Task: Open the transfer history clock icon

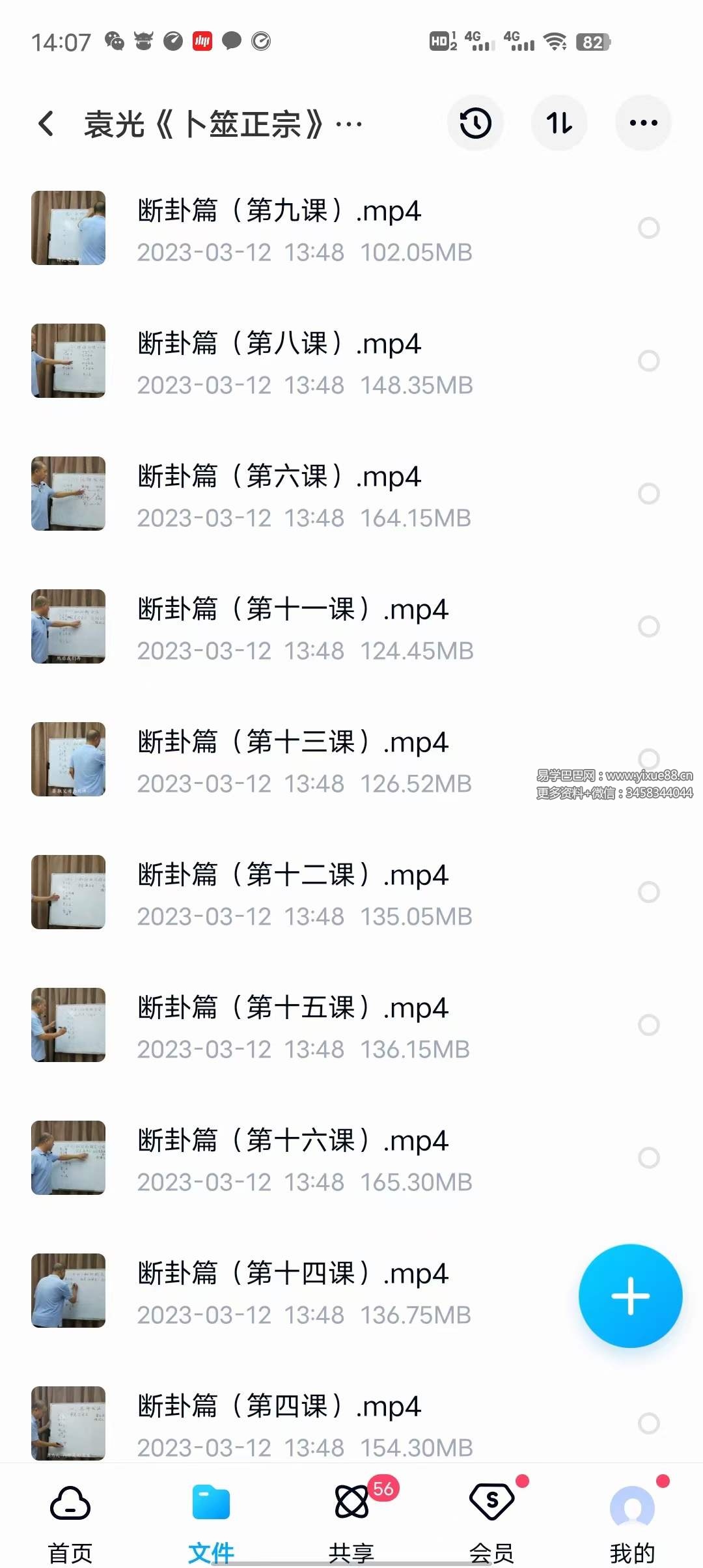Action: click(476, 123)
